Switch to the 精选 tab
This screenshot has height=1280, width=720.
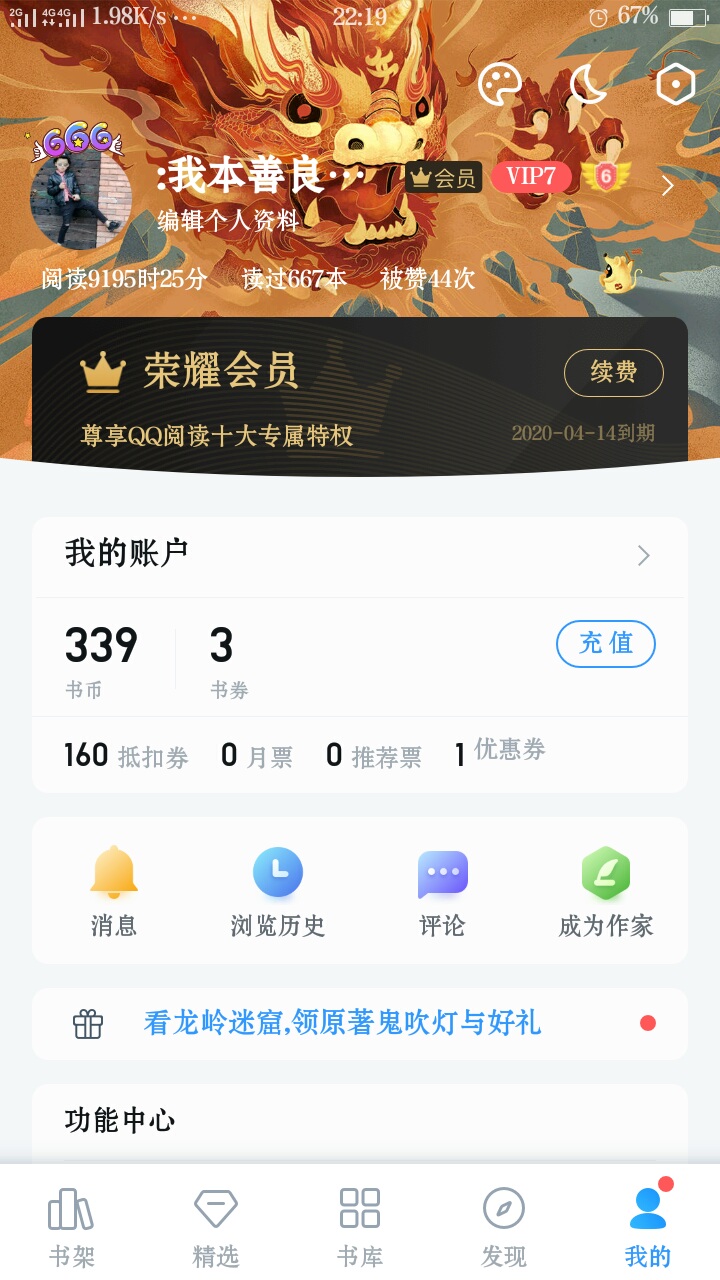[216, 1226]
